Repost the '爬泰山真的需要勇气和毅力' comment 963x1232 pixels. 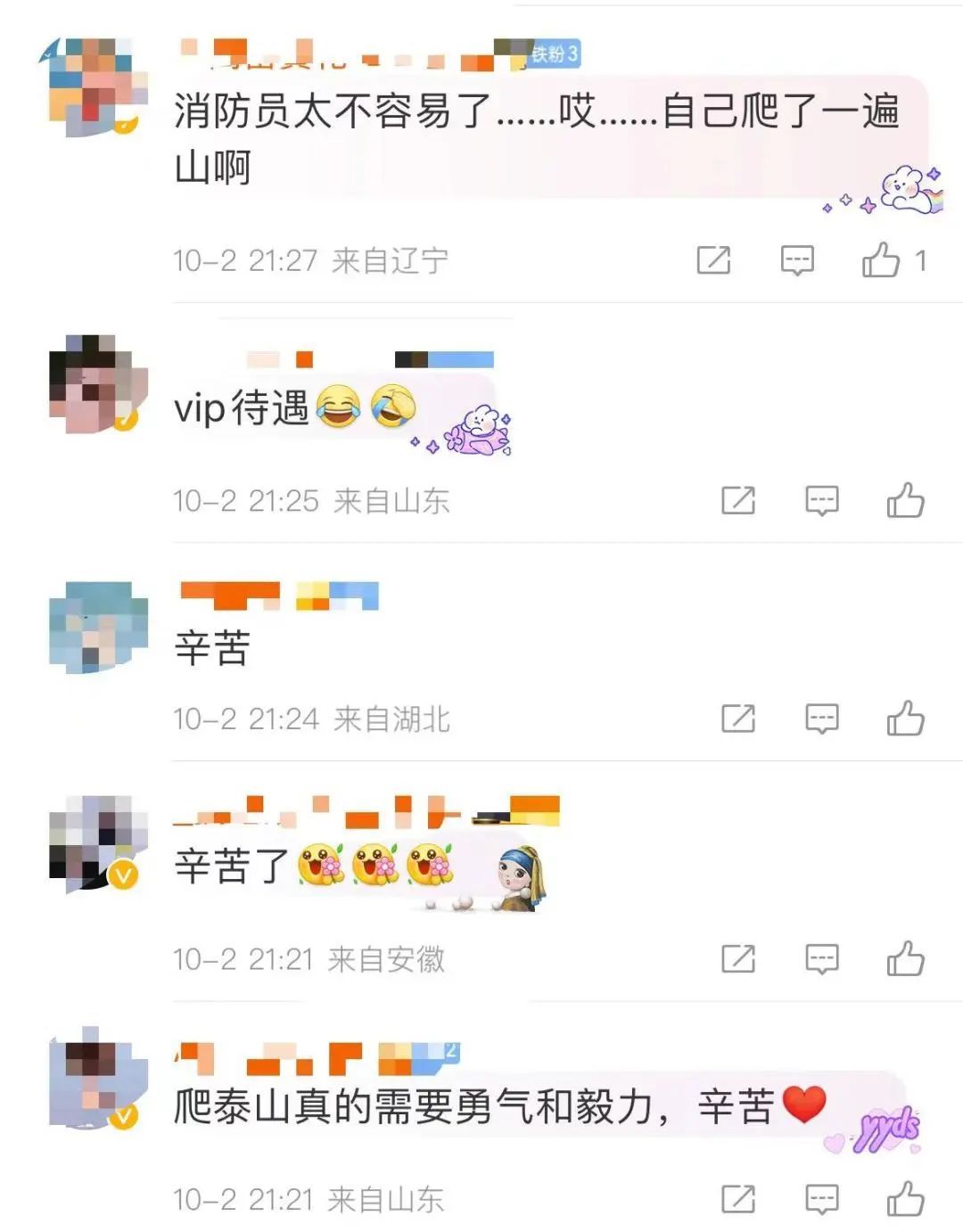[x=738, y=1199]
